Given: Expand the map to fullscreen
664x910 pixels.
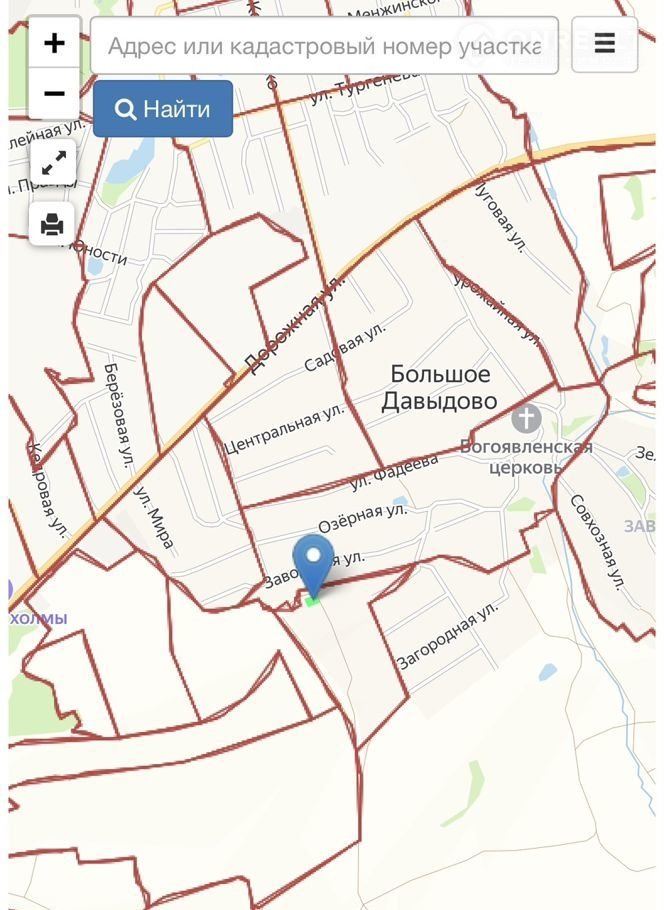Looking at the screenshot, I should [x=54, y=164].
